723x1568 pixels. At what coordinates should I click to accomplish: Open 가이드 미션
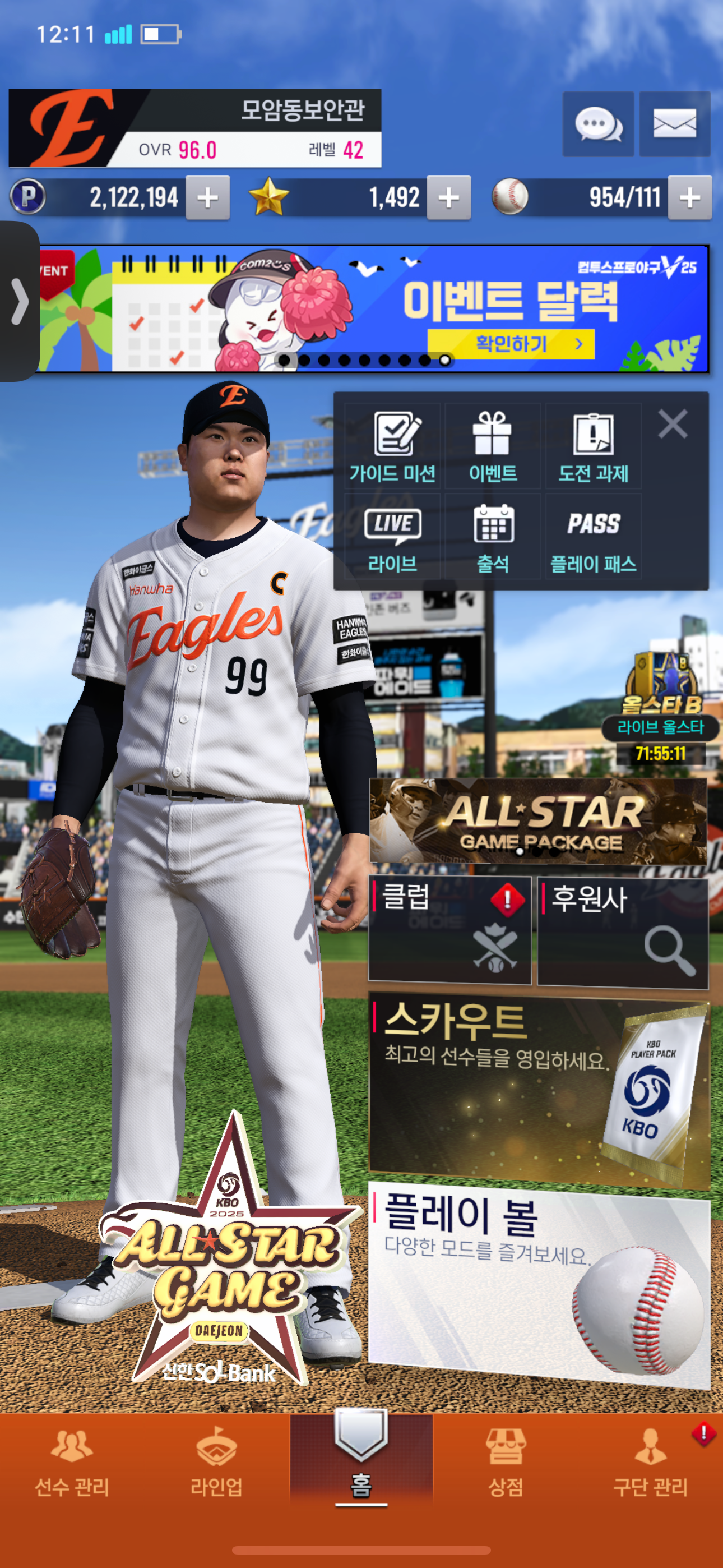click(x=392, y=447)
